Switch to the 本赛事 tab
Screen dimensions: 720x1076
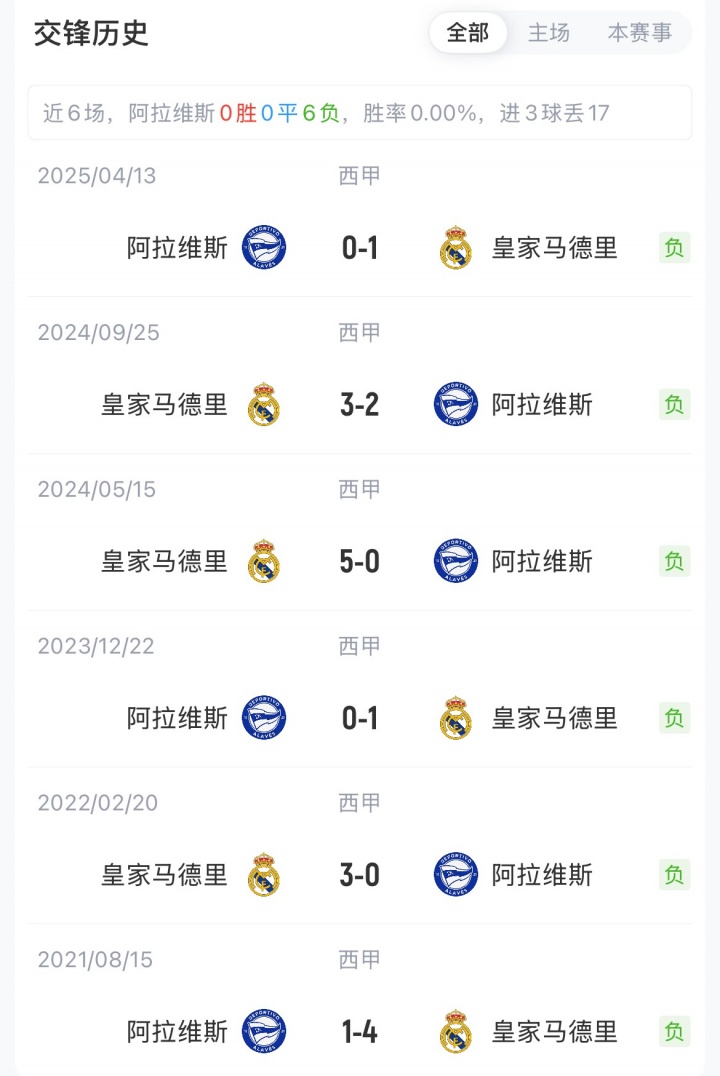pyautogui.click(x=640, y=33)
